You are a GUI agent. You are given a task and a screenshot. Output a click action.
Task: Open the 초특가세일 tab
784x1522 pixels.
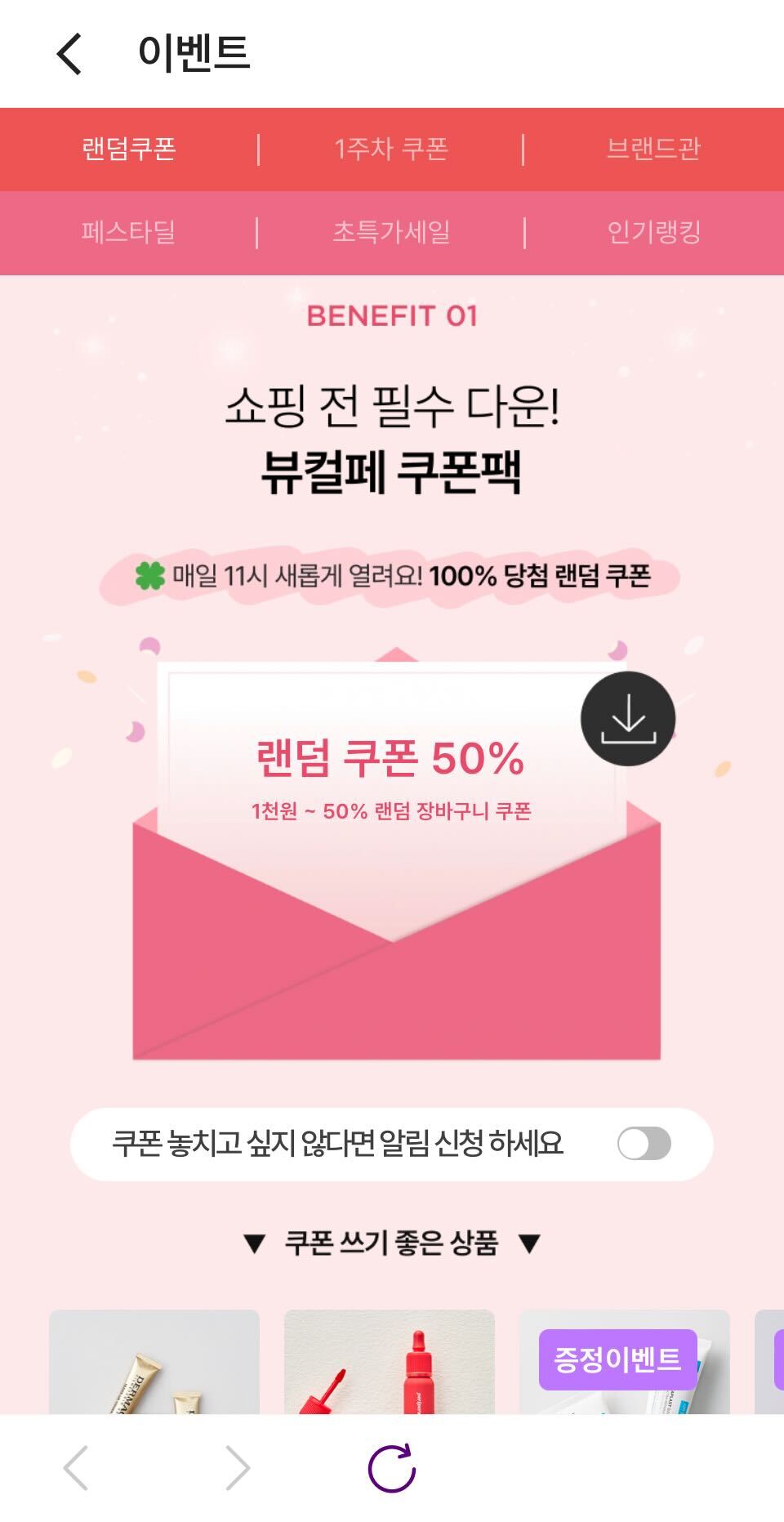point(391,233)
